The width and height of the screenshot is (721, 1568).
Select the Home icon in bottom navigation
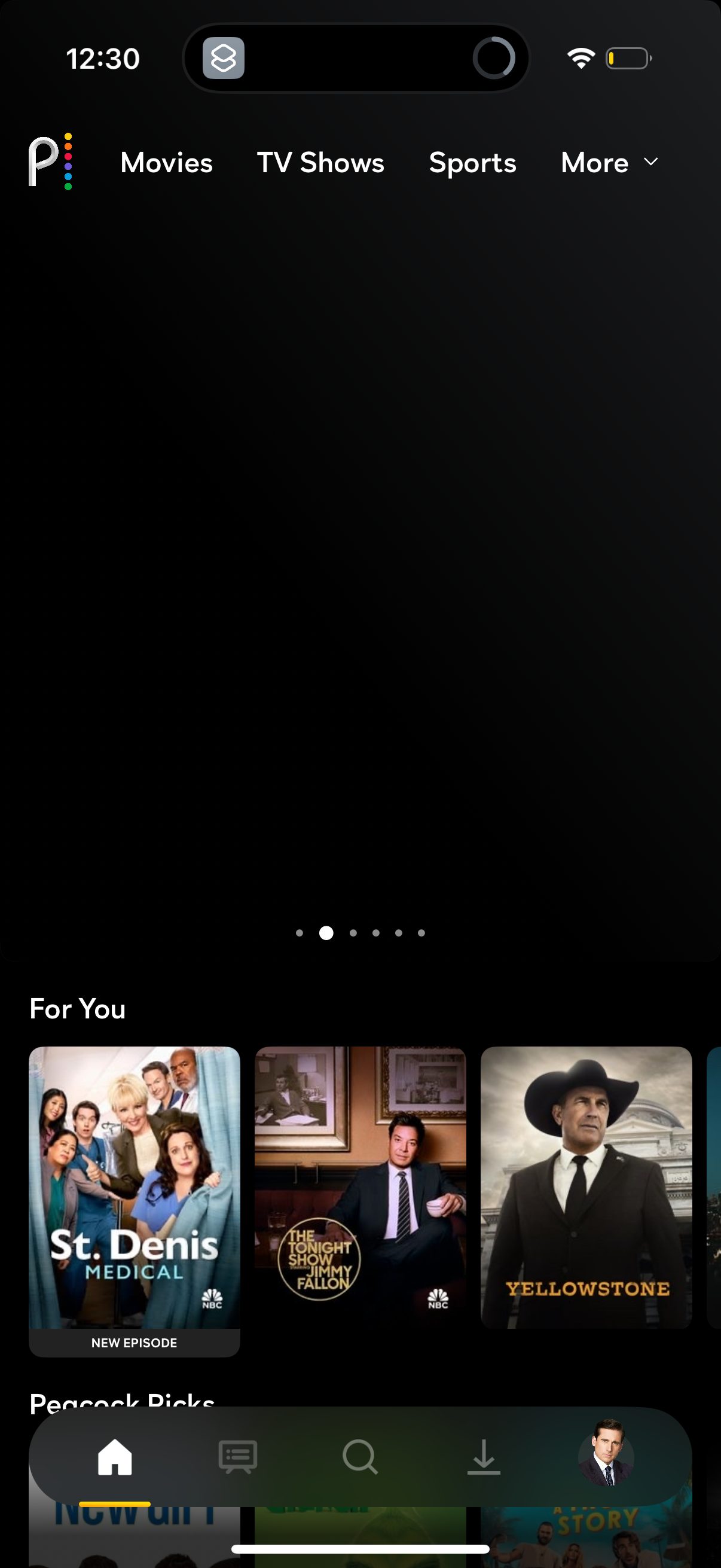115,1458
